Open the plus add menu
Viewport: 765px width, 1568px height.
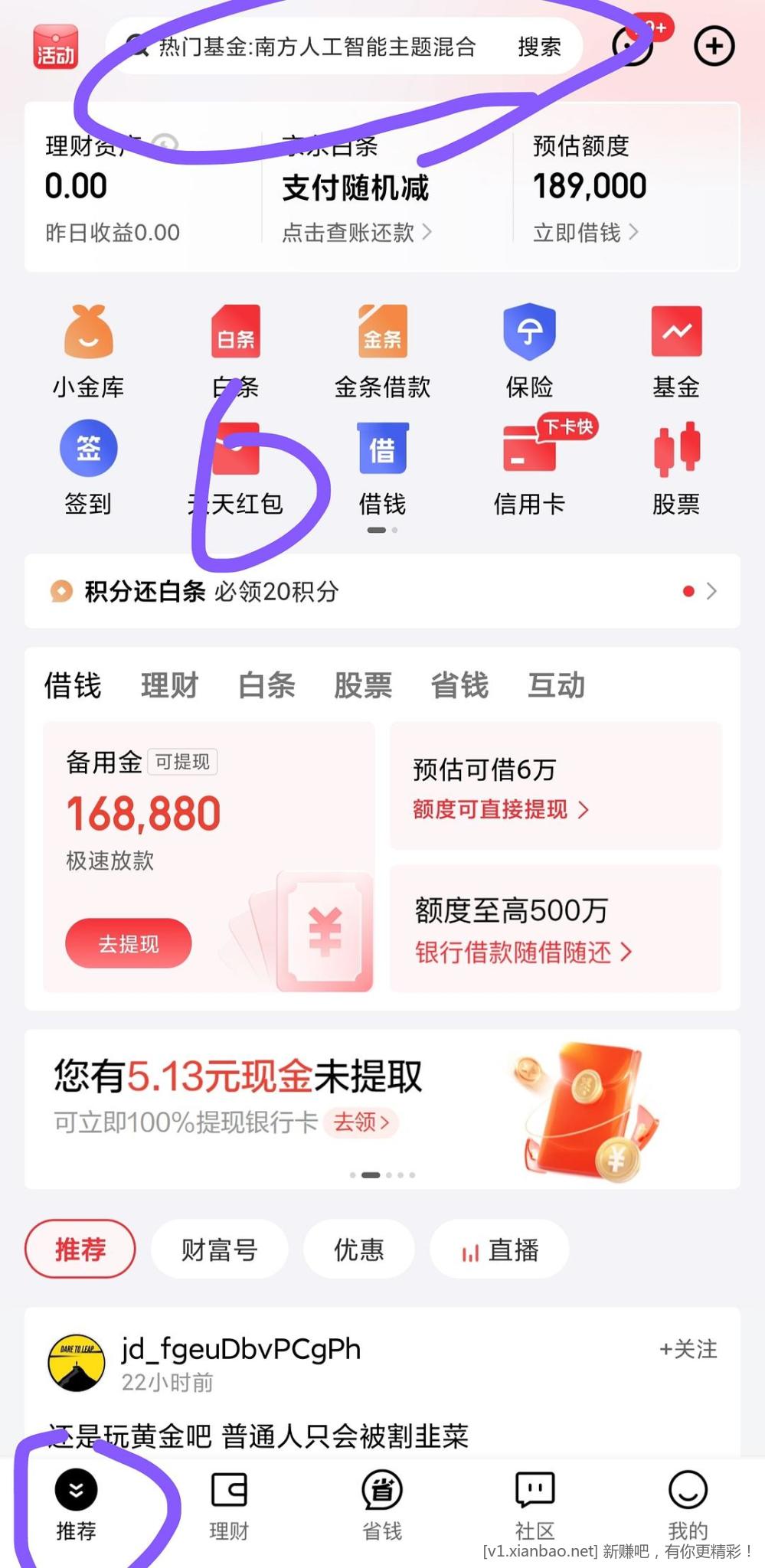click(714, 47)
